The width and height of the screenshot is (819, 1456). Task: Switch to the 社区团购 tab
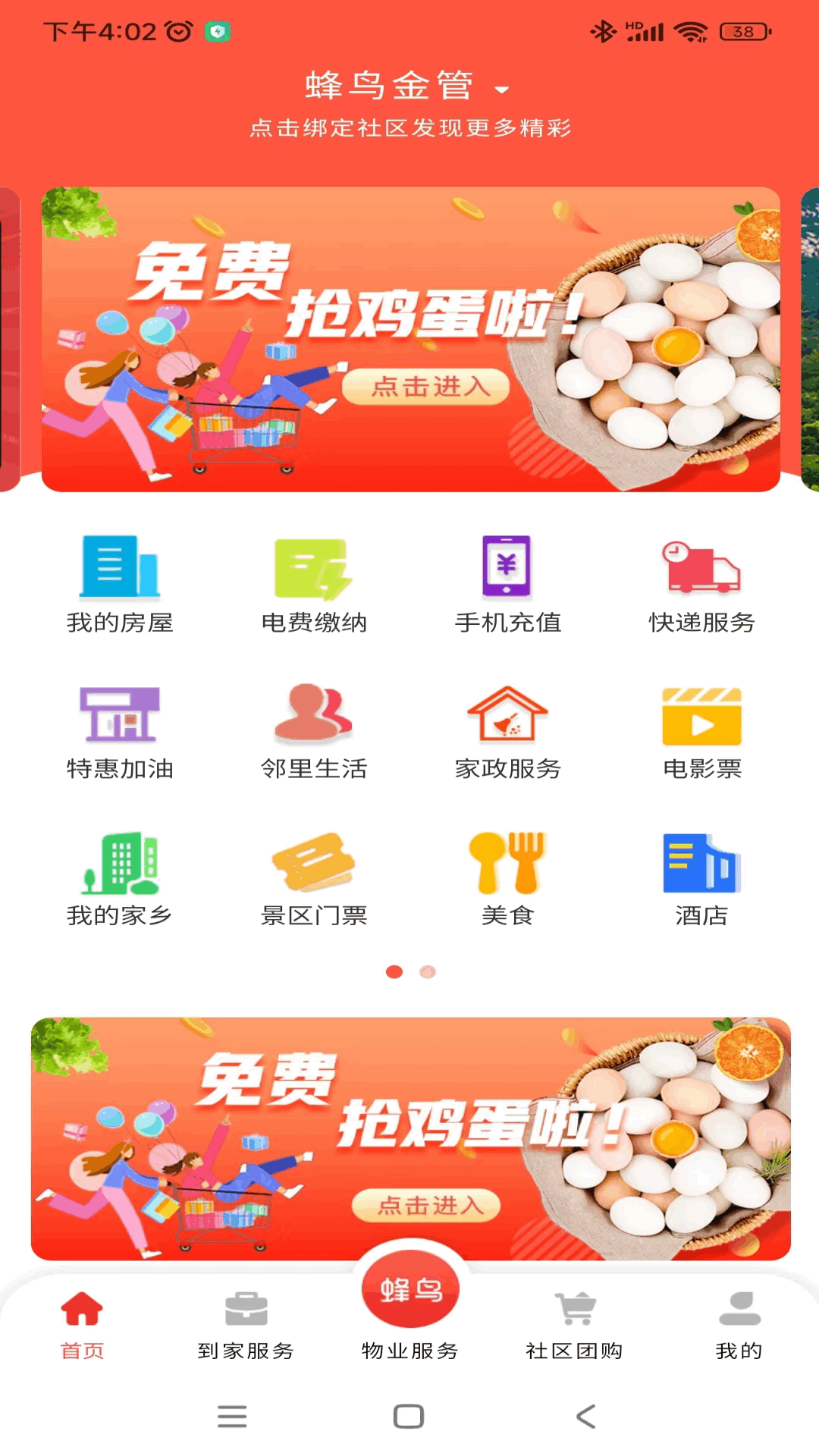574,1326
